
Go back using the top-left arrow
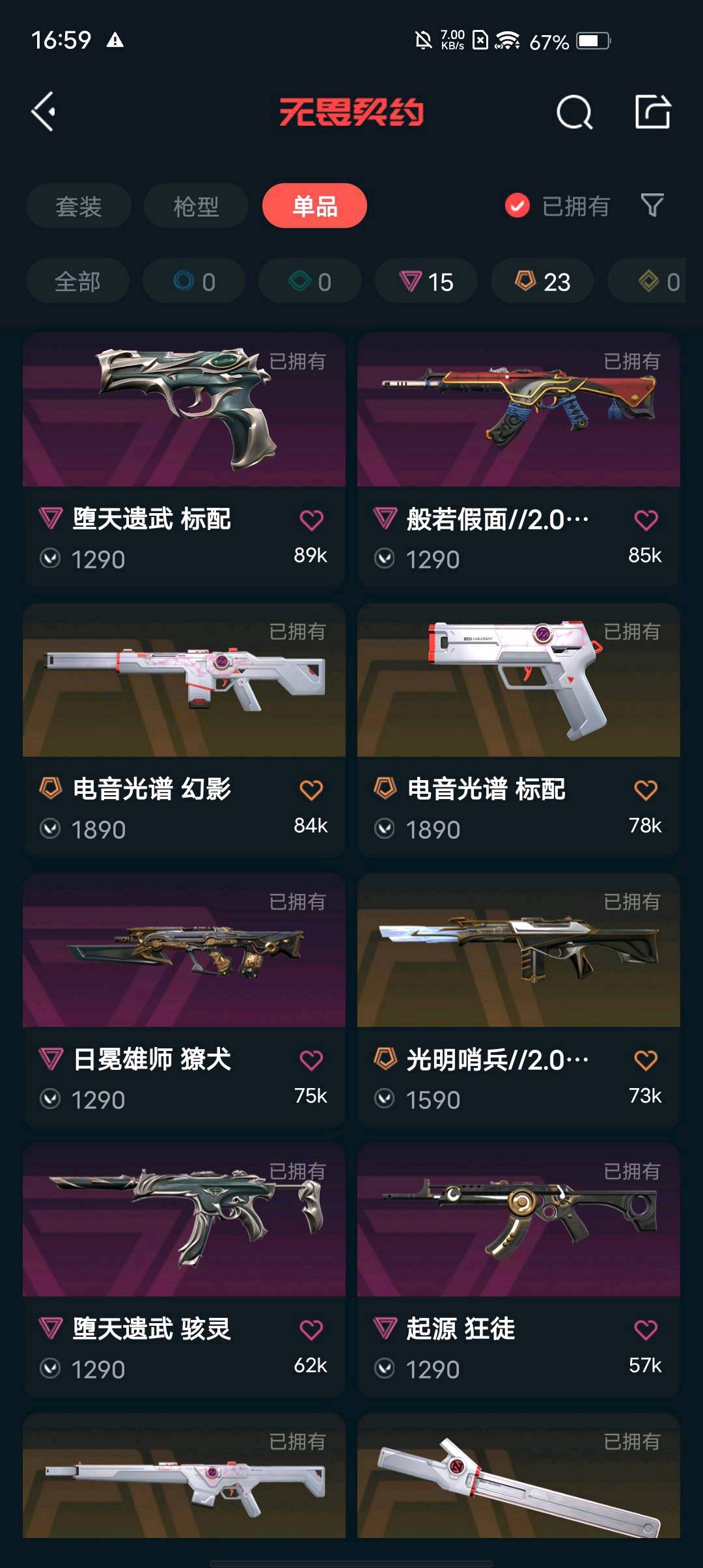pyautogui.click(x=44, y=112)
